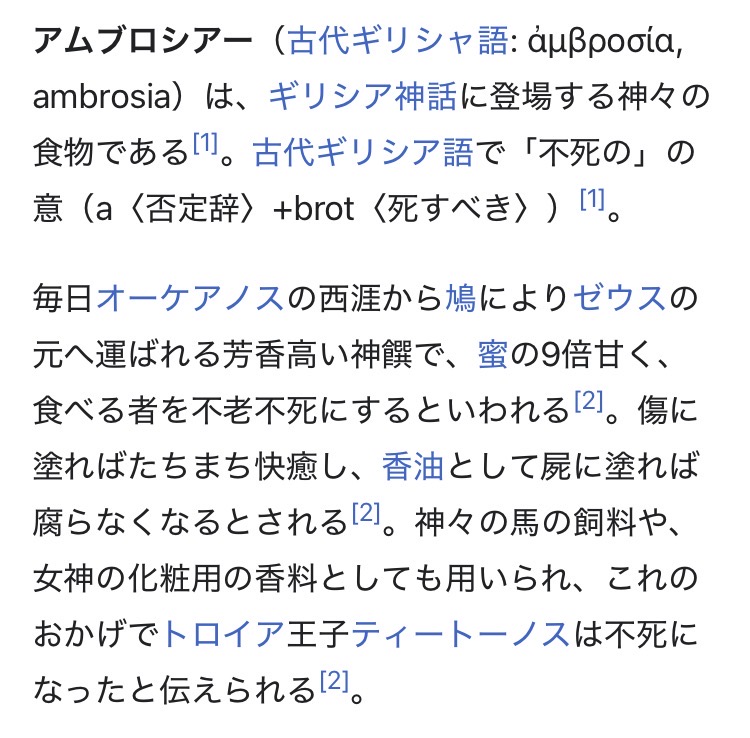Follow the 古代ギリシア語 link

(360, 153)
